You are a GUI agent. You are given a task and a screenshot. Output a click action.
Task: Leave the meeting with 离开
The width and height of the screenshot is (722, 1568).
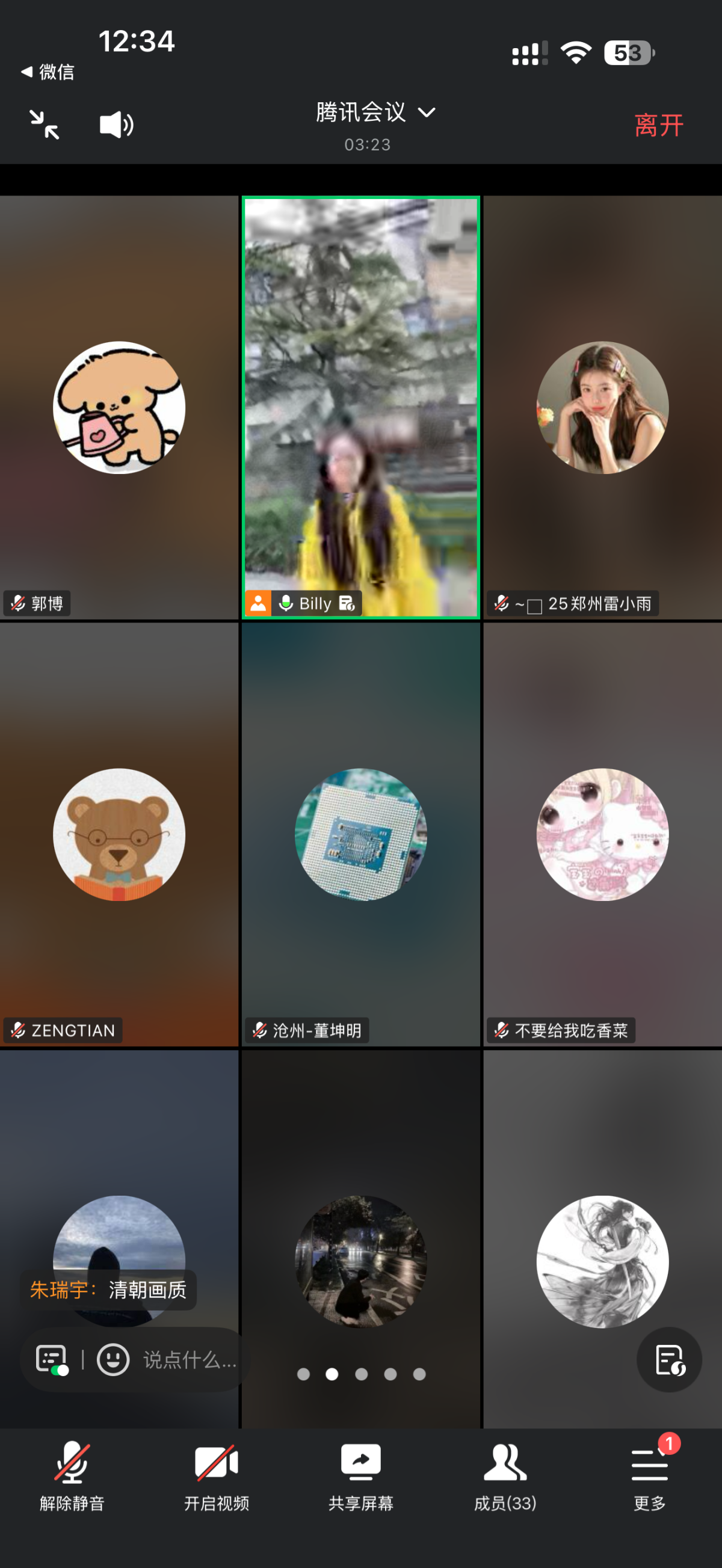tap(659, 125)
